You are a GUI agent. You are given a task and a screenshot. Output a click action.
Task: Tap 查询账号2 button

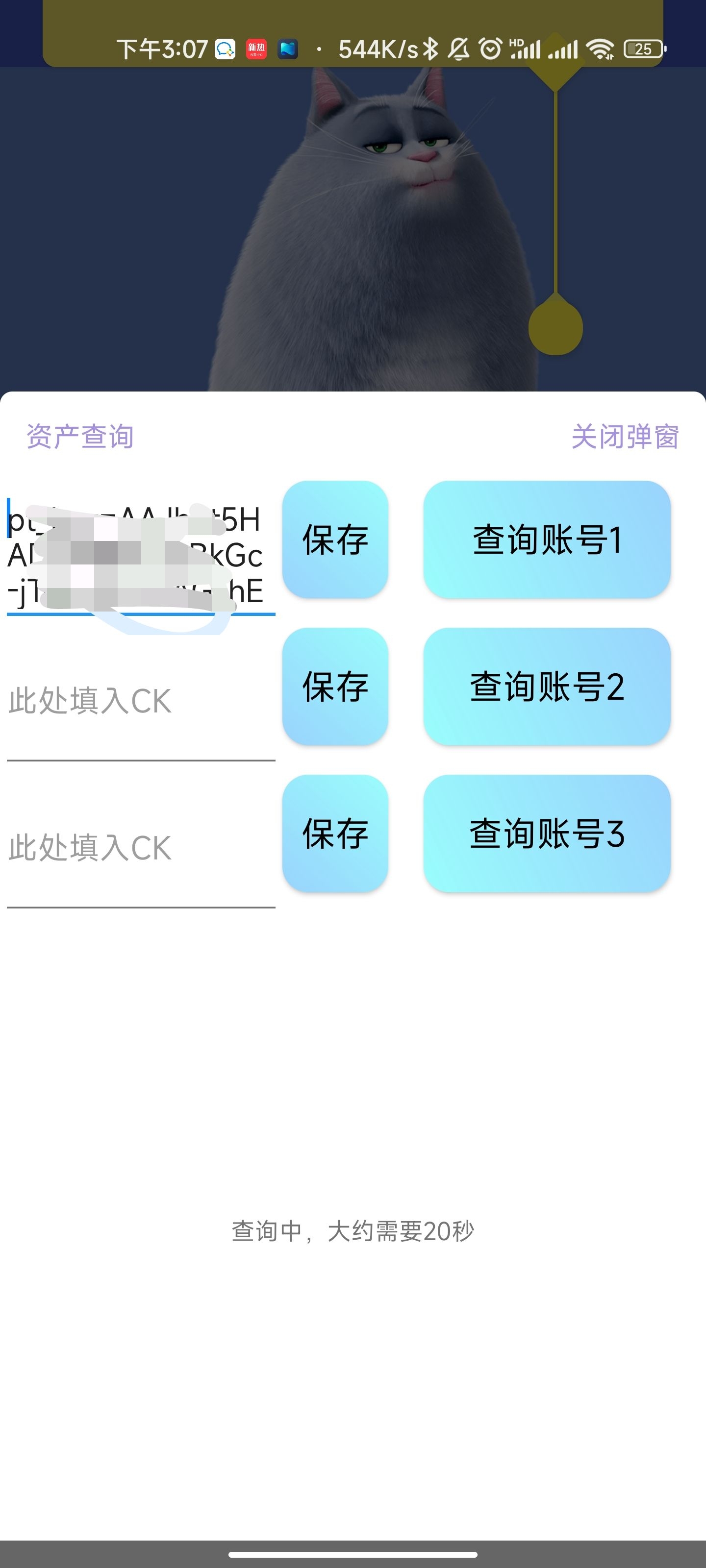click(546, 686)
